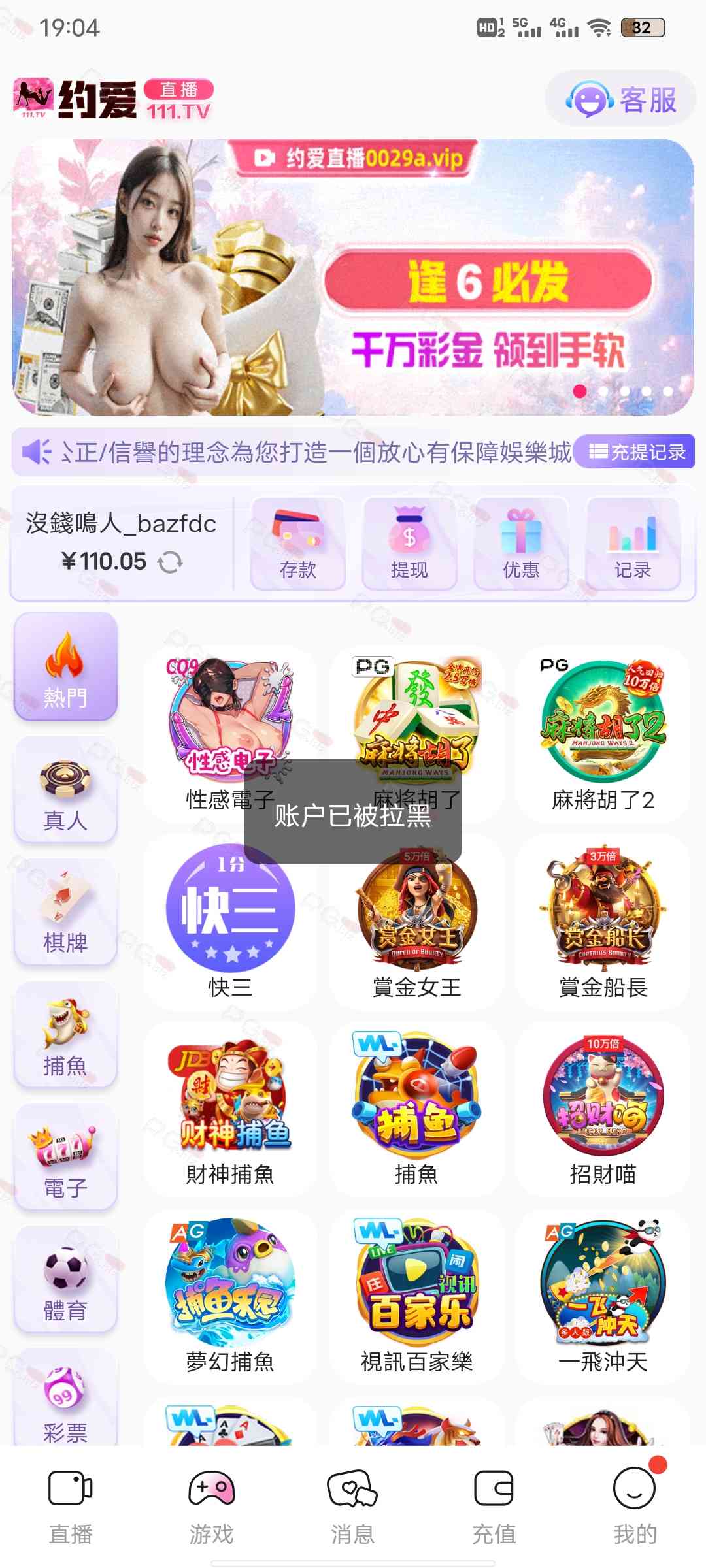Open 记录 history
The height and width of the screenshot is (1568, 706).
pos(633,544)
